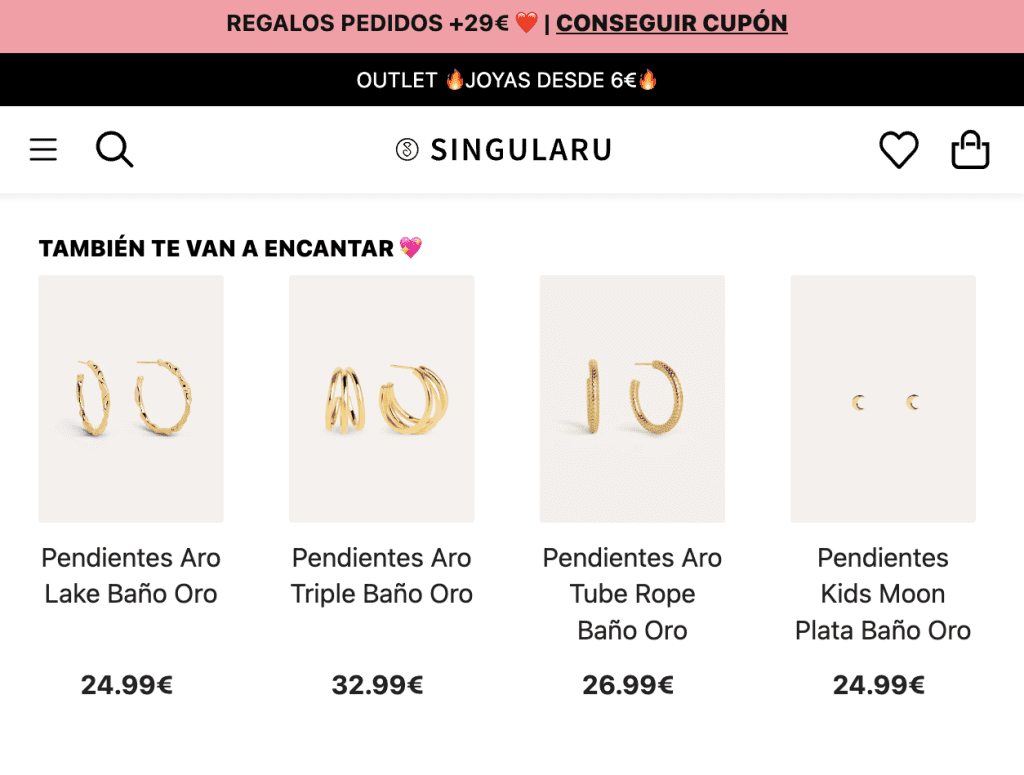Open Pendientes Kids Moon Plata Baño Oro

[x=883, y=399]
